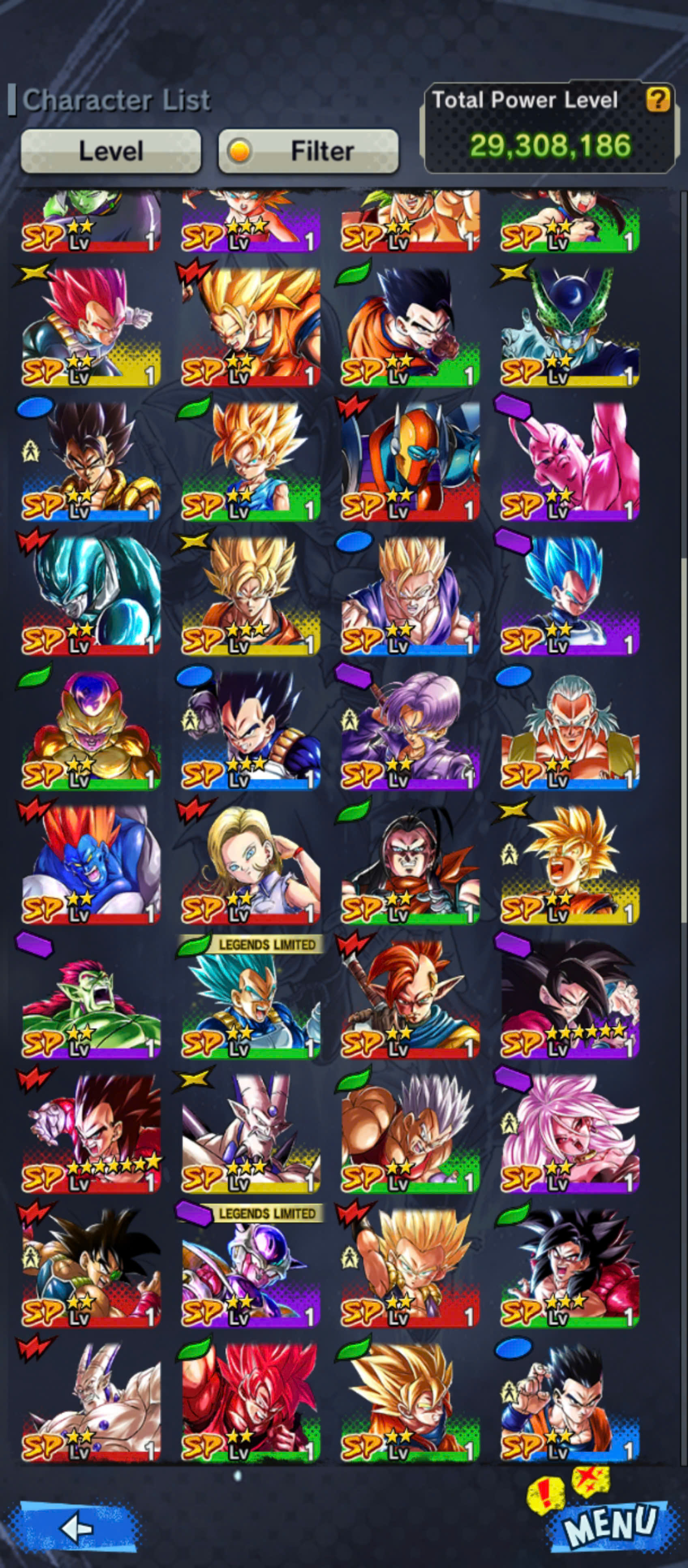This screenshot has width=688, height=1568.
Task: Open the pink Super Buu character card
Action: 570,461
